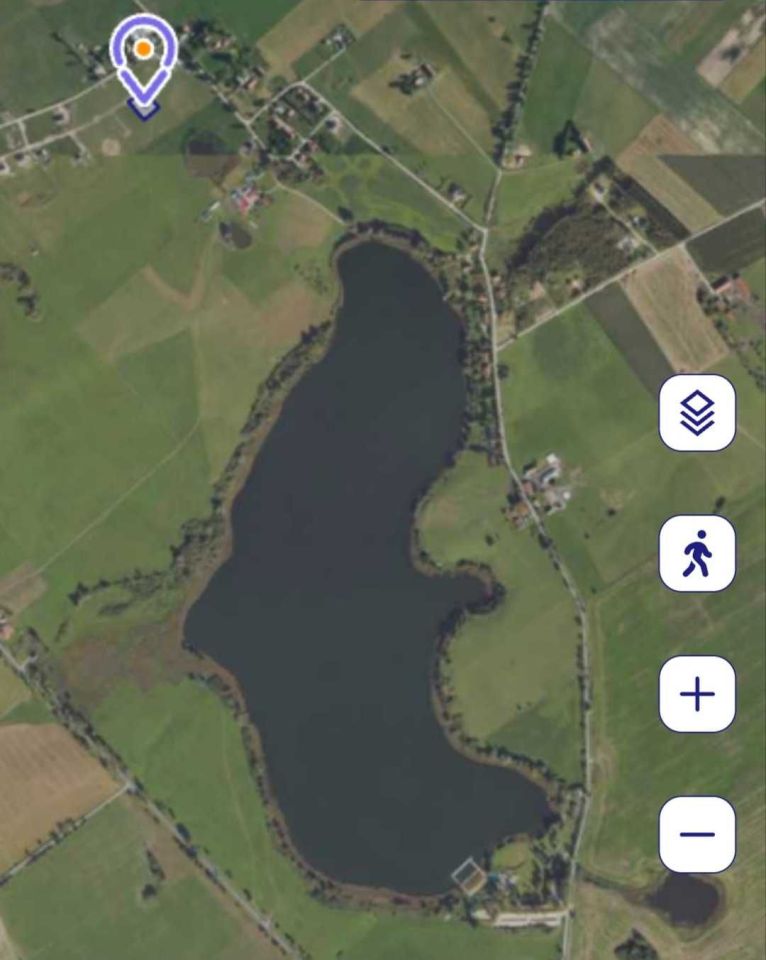This screenshot has height=960, width=766.
Task: Open the map layers selector
Action: pyautogui.click(x=697, y=412)
